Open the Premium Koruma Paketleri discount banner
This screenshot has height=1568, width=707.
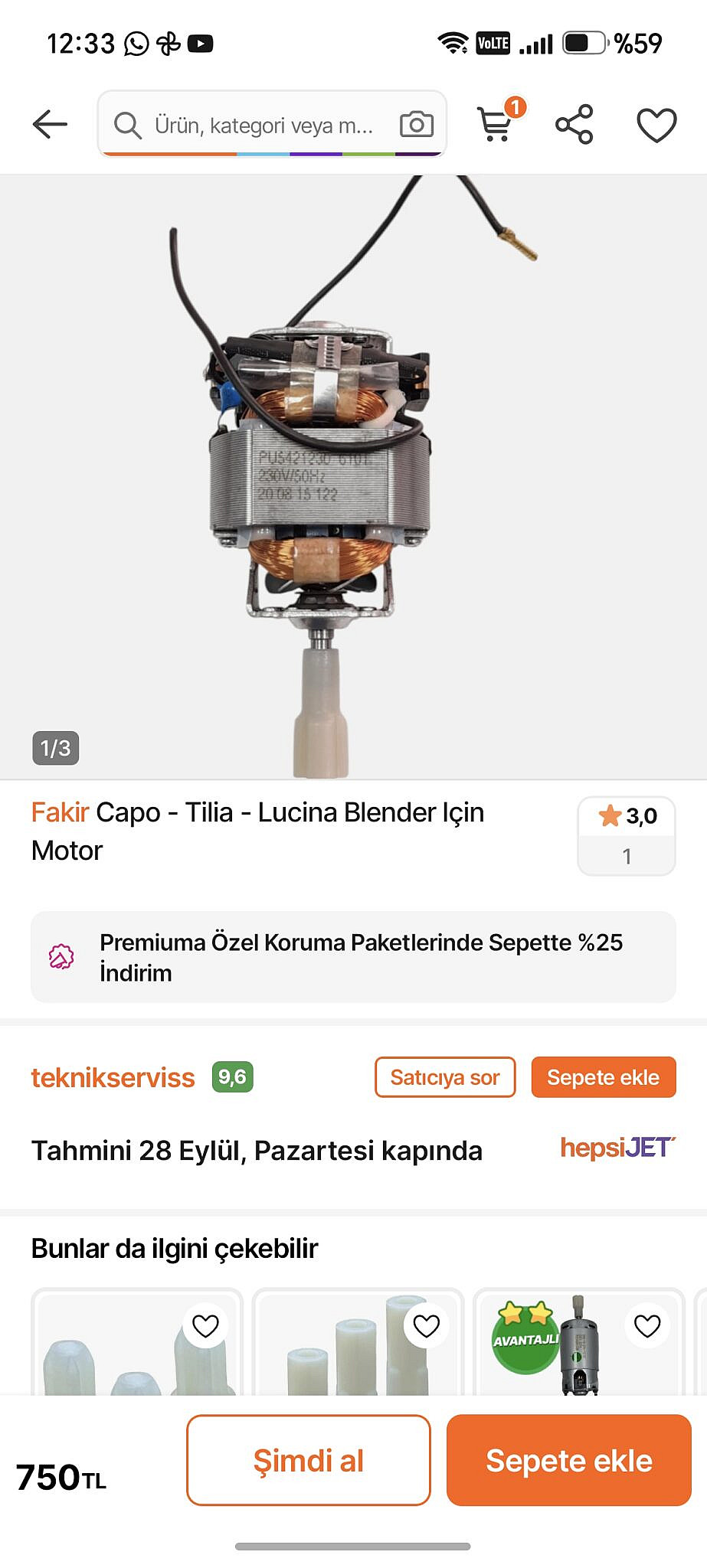click(x=353, y=957)
